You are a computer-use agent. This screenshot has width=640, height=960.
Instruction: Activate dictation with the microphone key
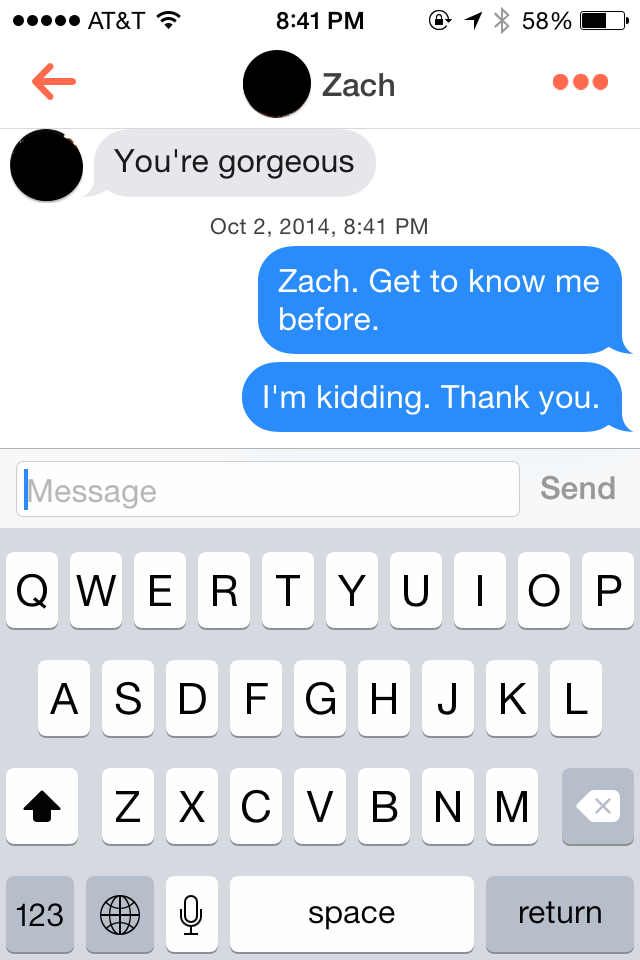[191, 913]
